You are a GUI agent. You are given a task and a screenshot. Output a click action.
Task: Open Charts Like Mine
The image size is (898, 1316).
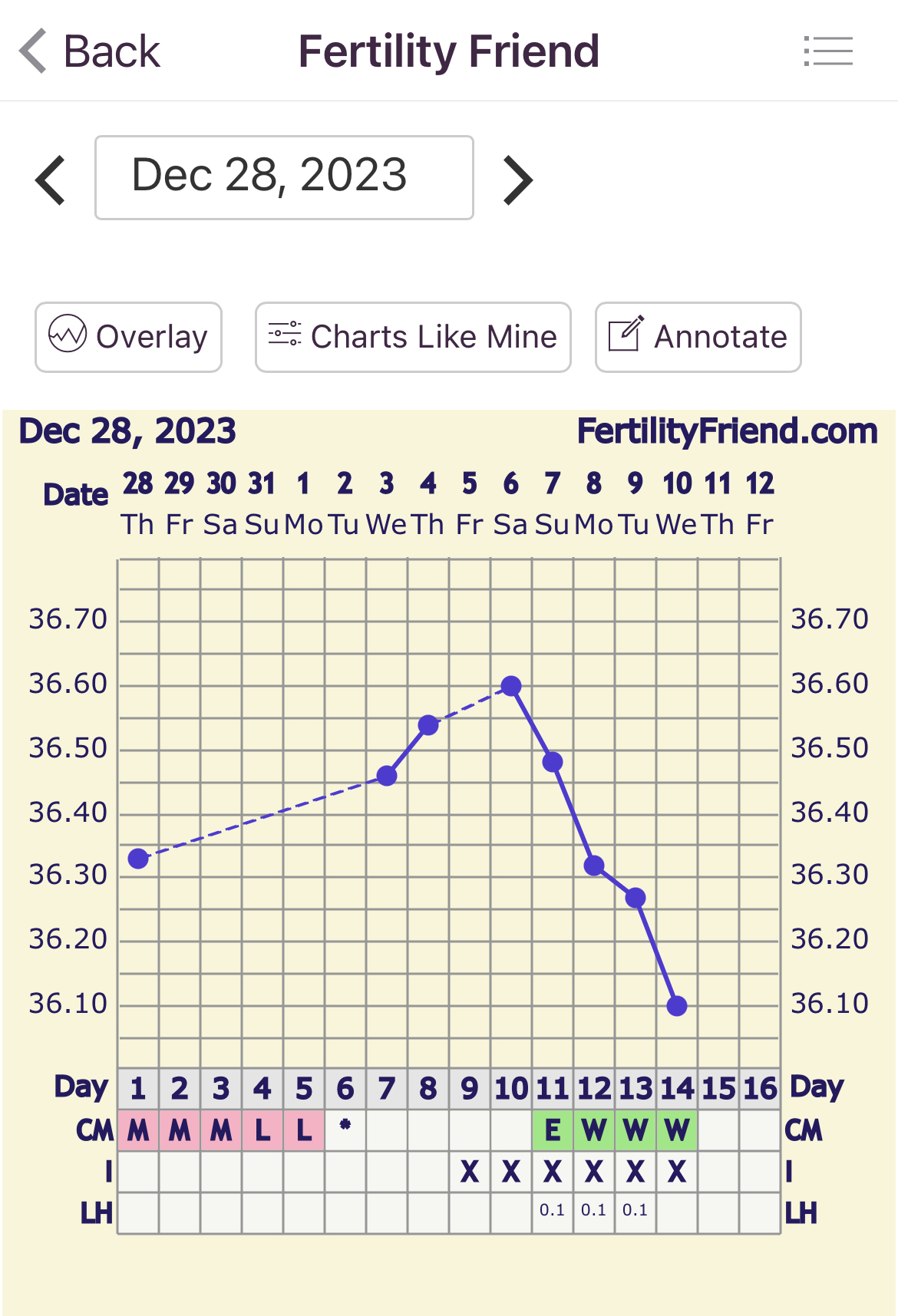[413, 337]
